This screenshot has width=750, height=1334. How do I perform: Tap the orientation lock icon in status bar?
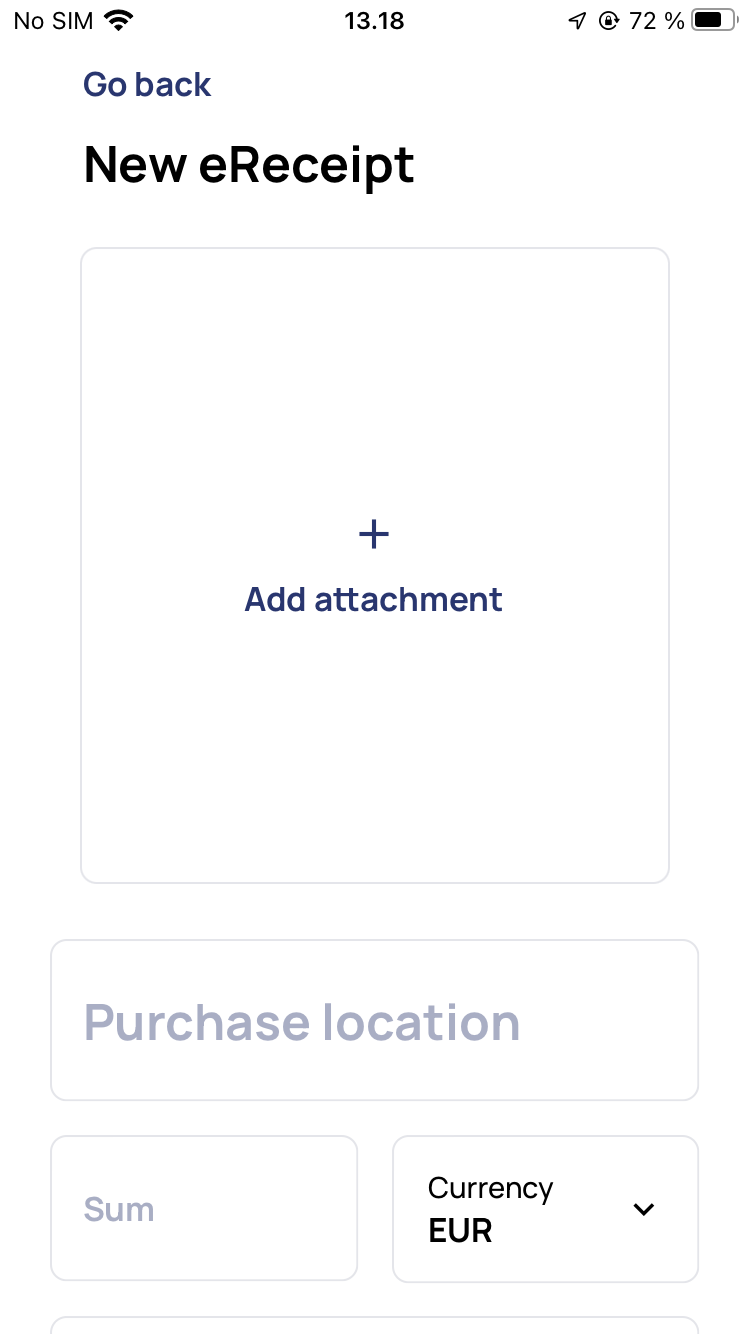point(610,19)
